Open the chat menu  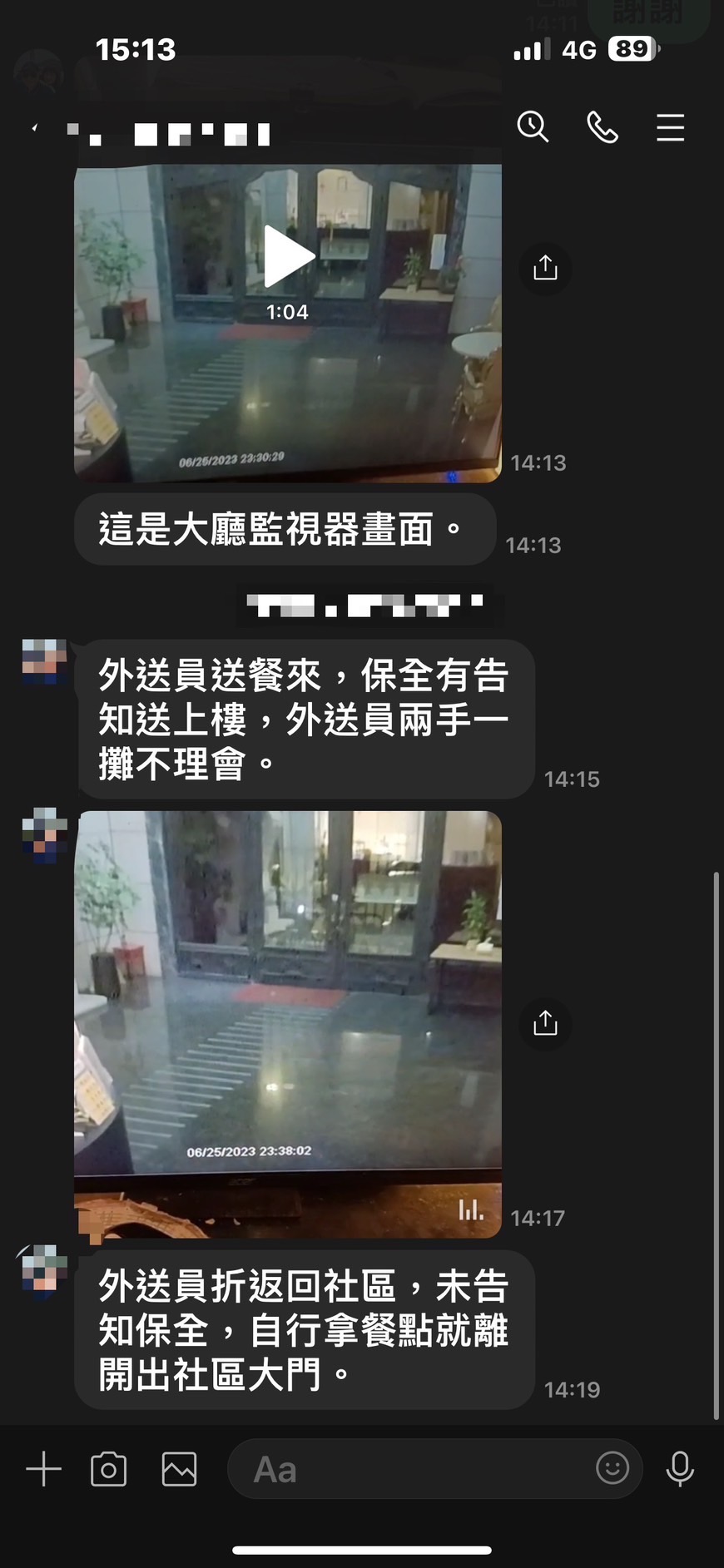[x=670, y=127]
